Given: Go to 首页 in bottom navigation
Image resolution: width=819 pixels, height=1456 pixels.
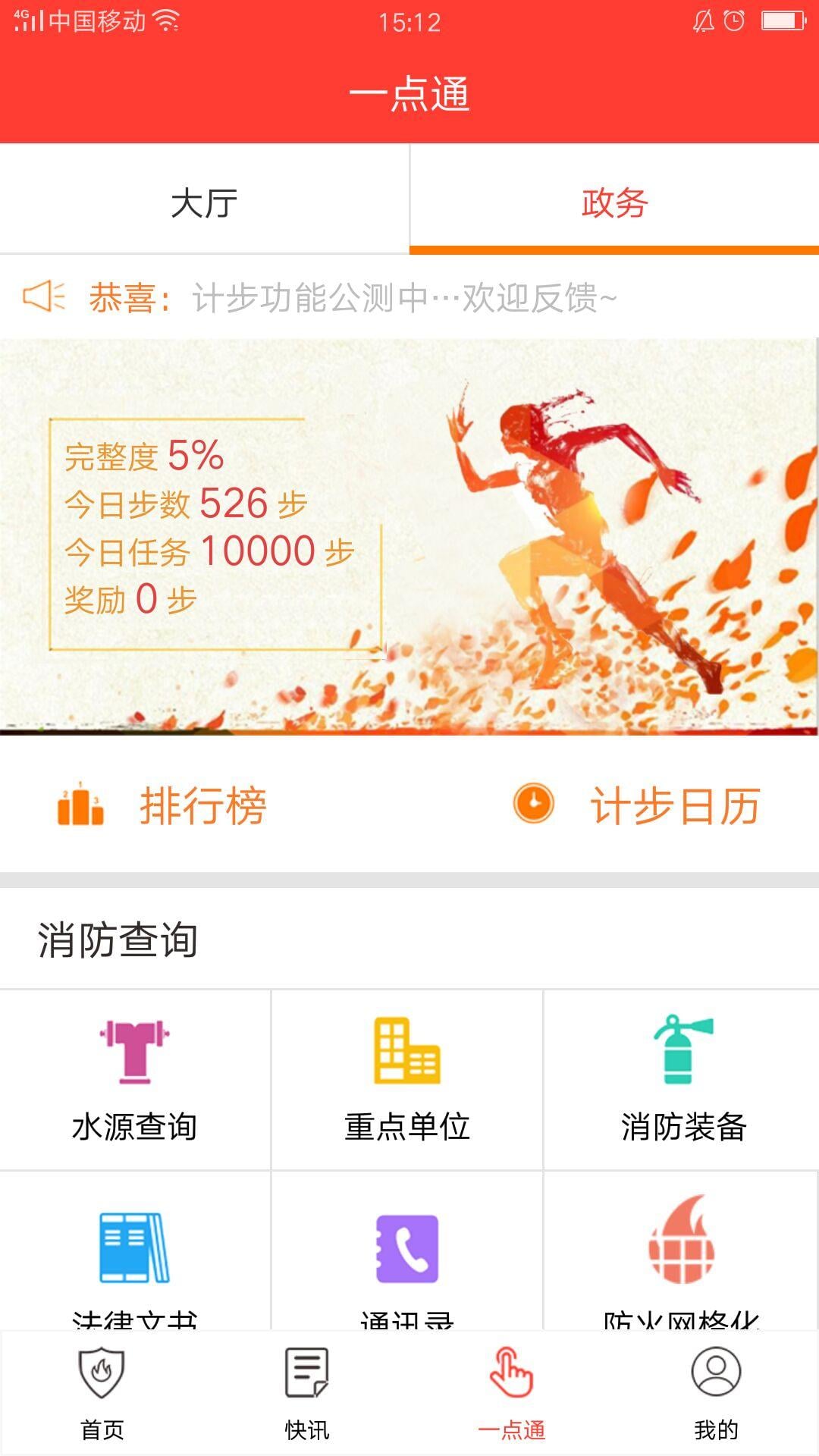Looking at the screenshot, I should (x=102, y=1393).
